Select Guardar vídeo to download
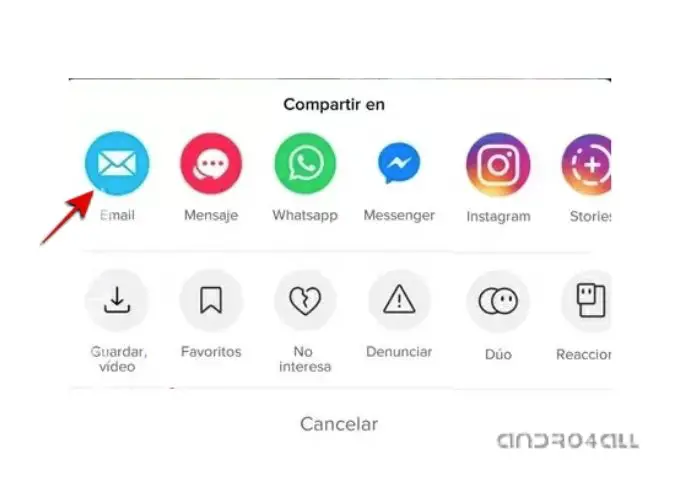The image size is (700, 500). 117,300
